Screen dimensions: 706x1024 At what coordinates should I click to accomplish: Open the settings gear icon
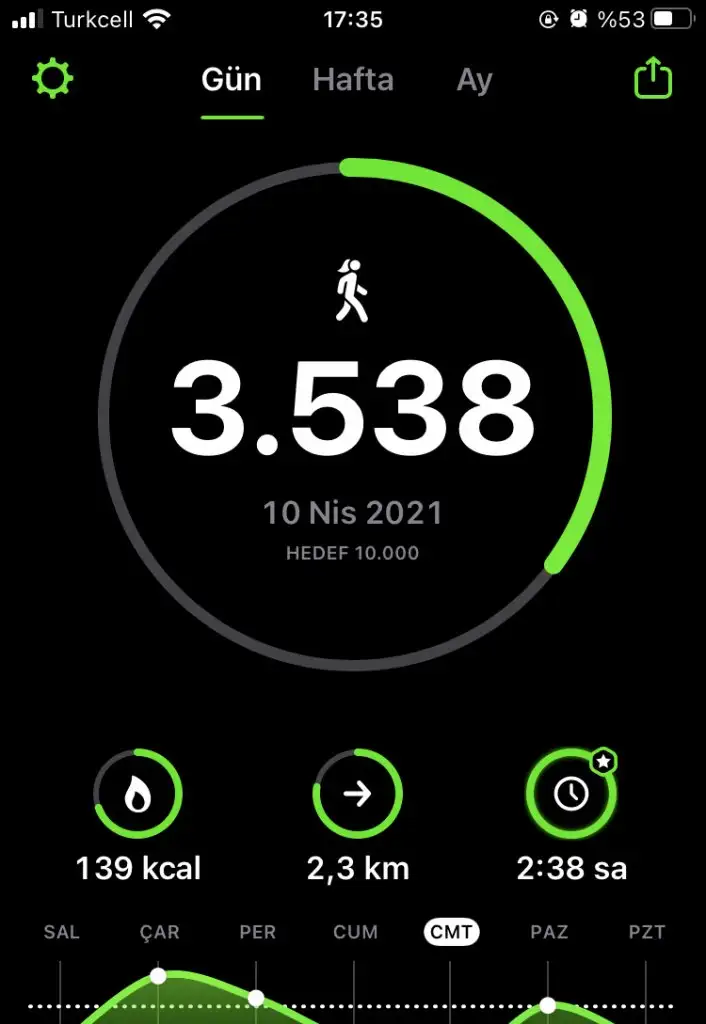click(x=53, y=78)
